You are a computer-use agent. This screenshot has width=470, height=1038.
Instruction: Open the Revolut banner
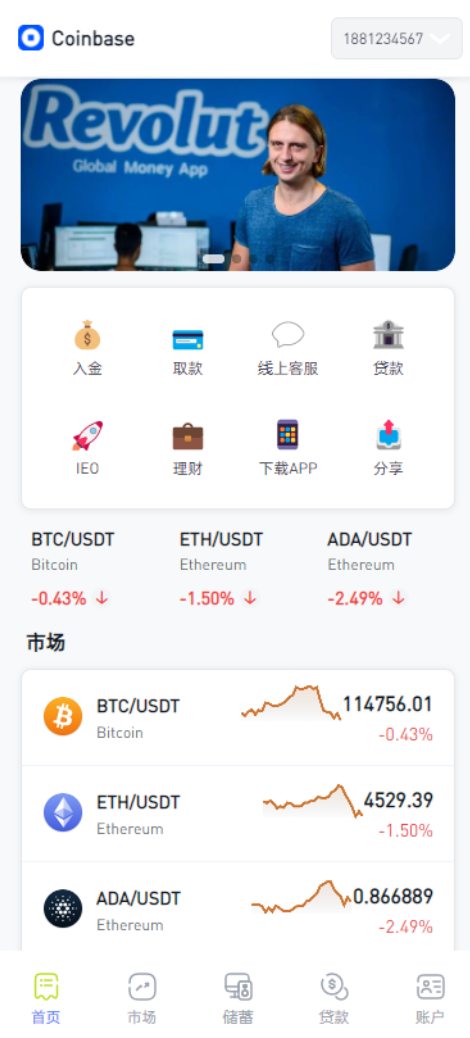click(238, 175)
